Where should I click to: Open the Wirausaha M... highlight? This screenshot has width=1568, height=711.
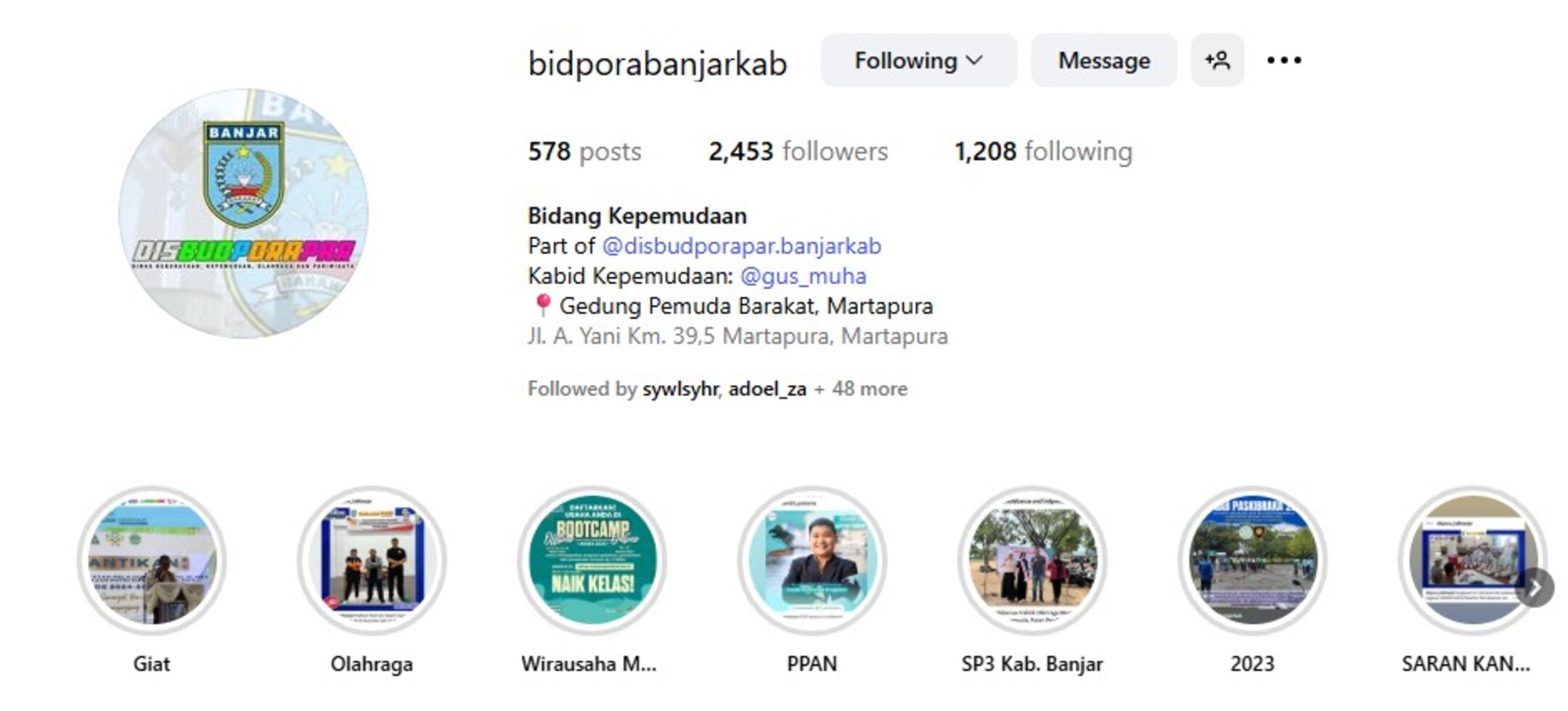point(592,561)
